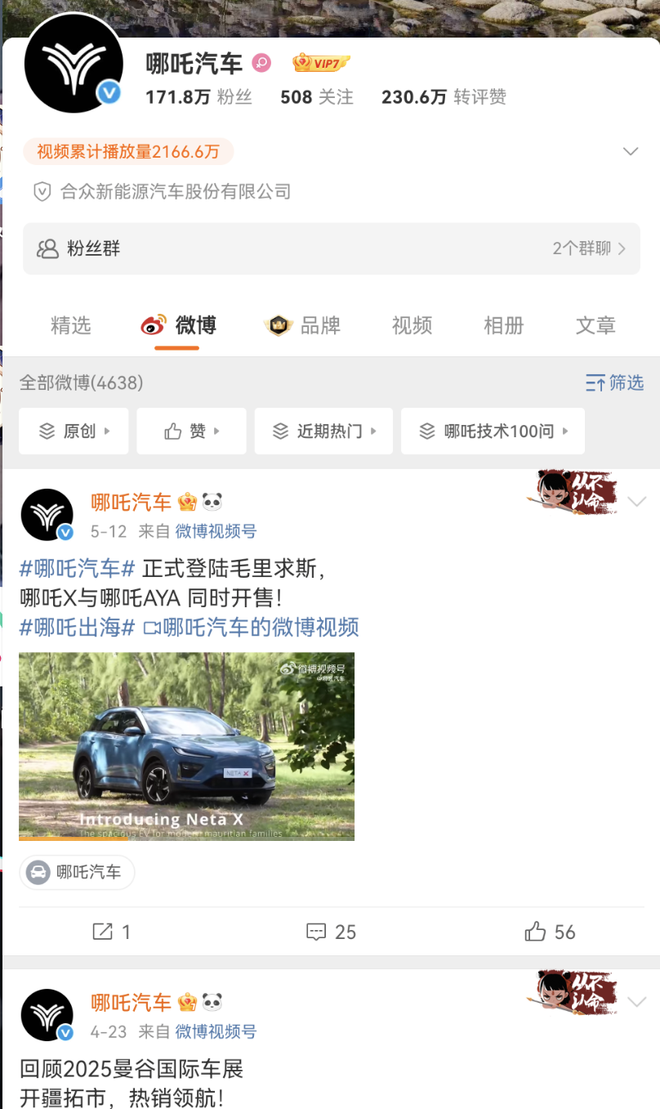Select the 原创 filter chip

(74, 431)
